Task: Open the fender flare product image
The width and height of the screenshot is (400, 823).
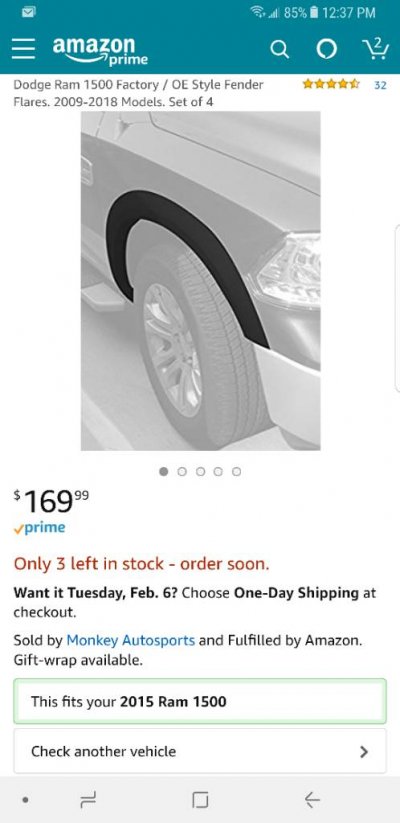Action: click(201, 281)
